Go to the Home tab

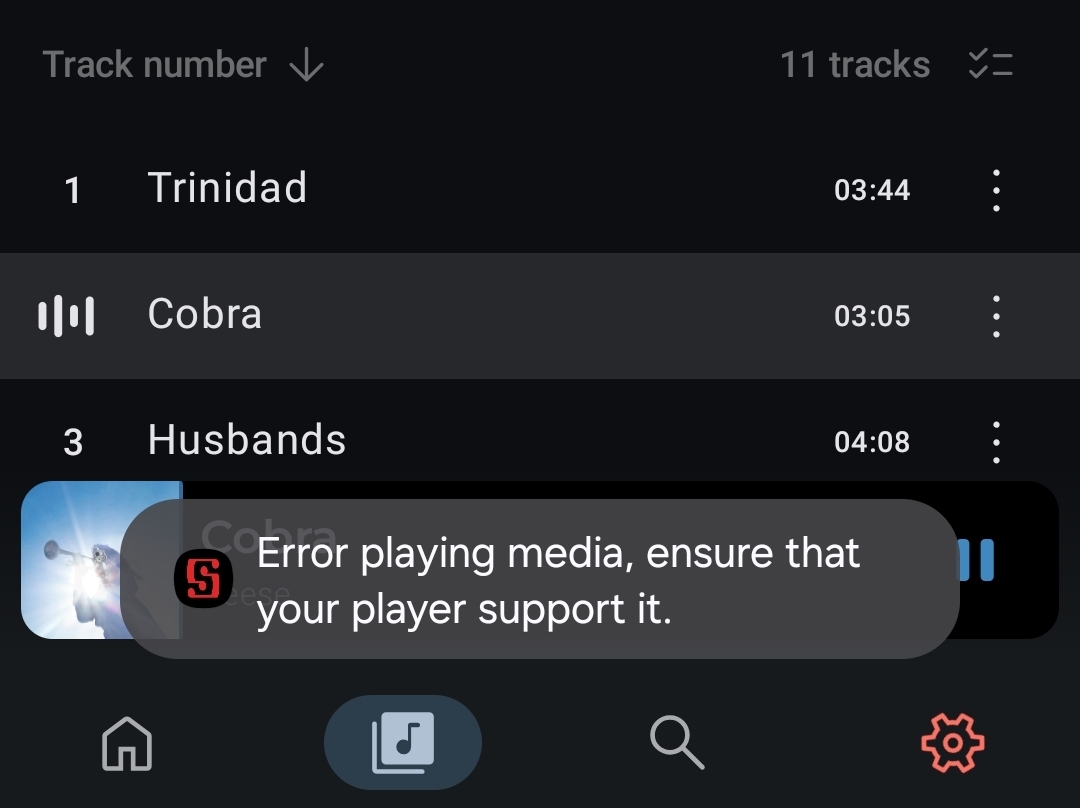[x=127, y=744]
